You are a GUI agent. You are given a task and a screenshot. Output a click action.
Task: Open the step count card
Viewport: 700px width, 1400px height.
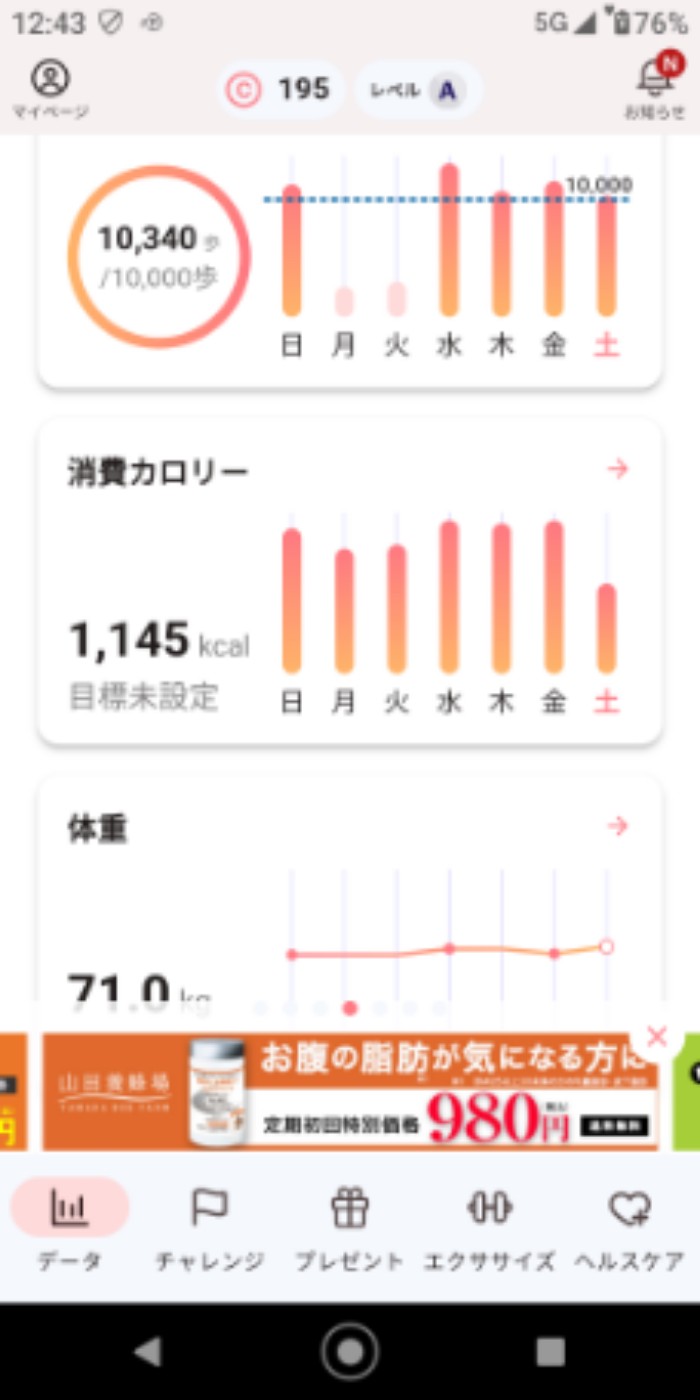point(350,262)
